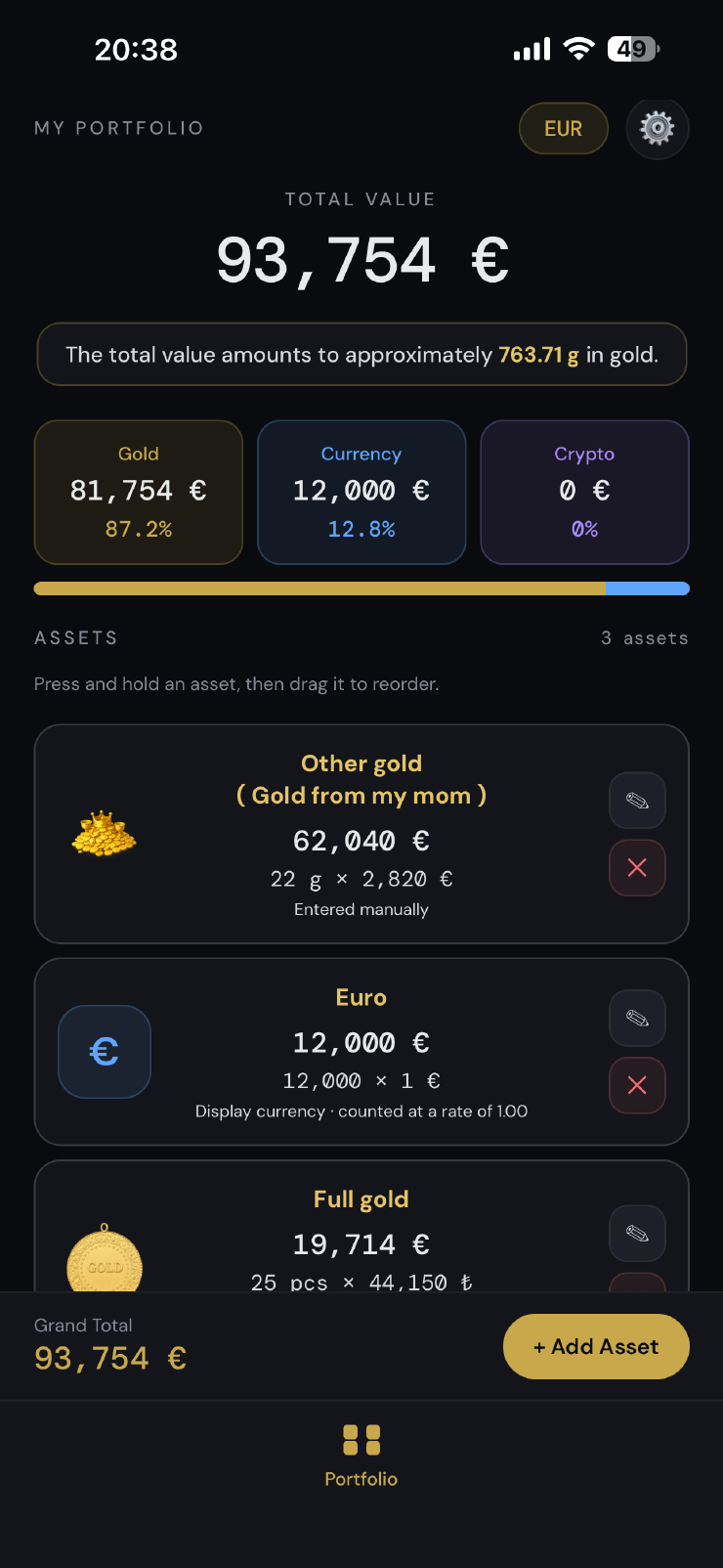
Task: Edit the Full gold asset
Action: [637, 1233]
